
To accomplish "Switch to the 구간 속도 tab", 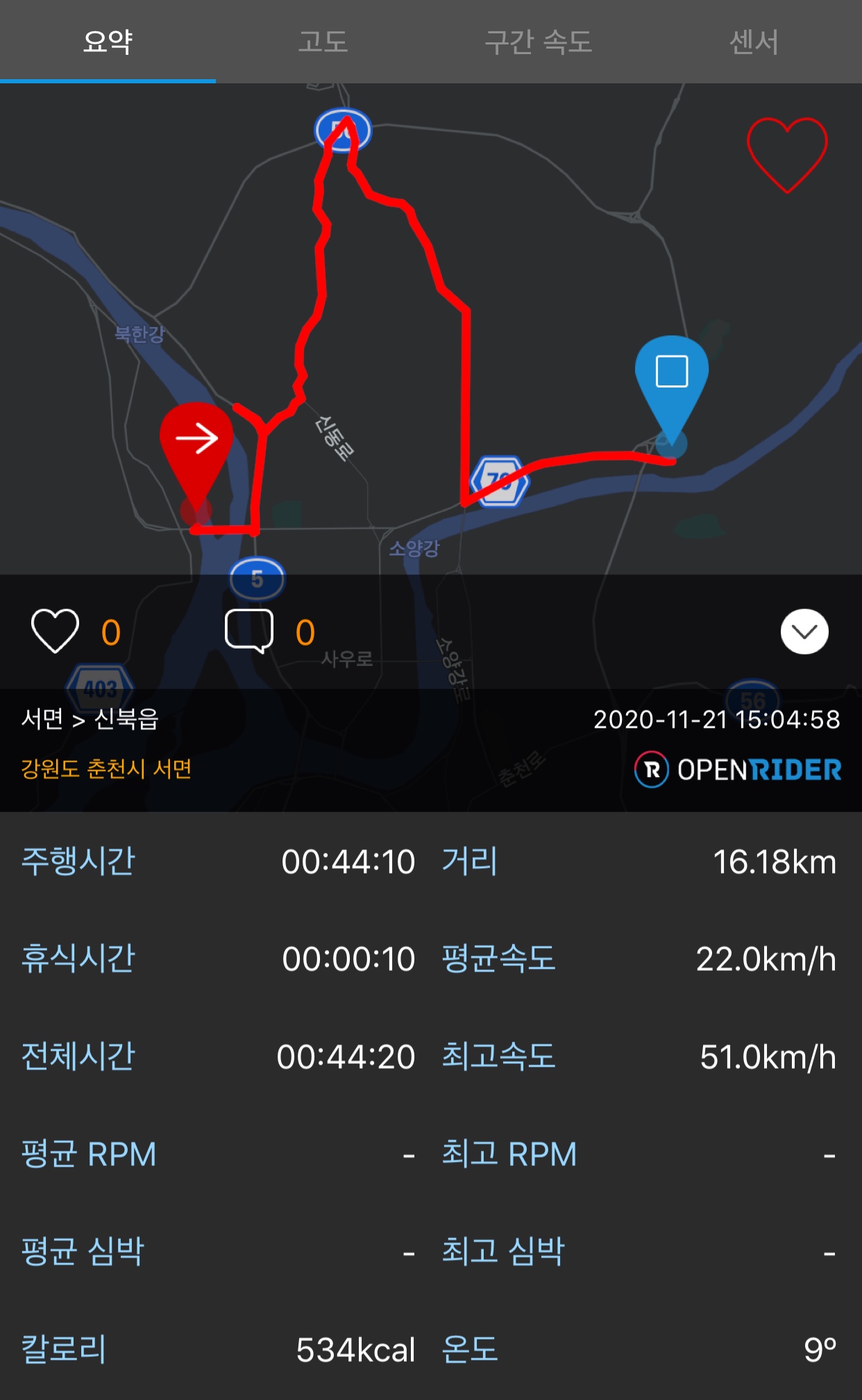I will point(539,42).
